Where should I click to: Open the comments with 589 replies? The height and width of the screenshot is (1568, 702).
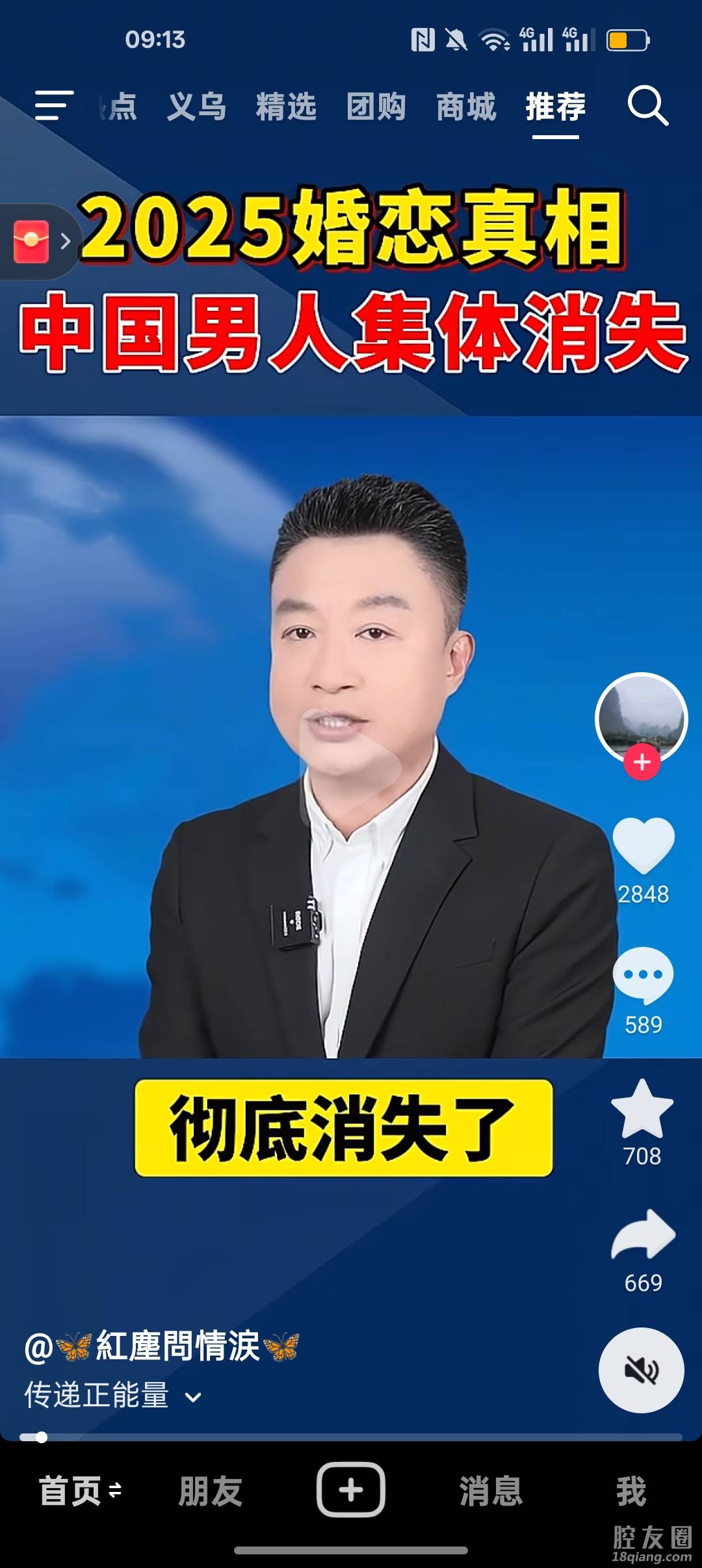point(643,975)
